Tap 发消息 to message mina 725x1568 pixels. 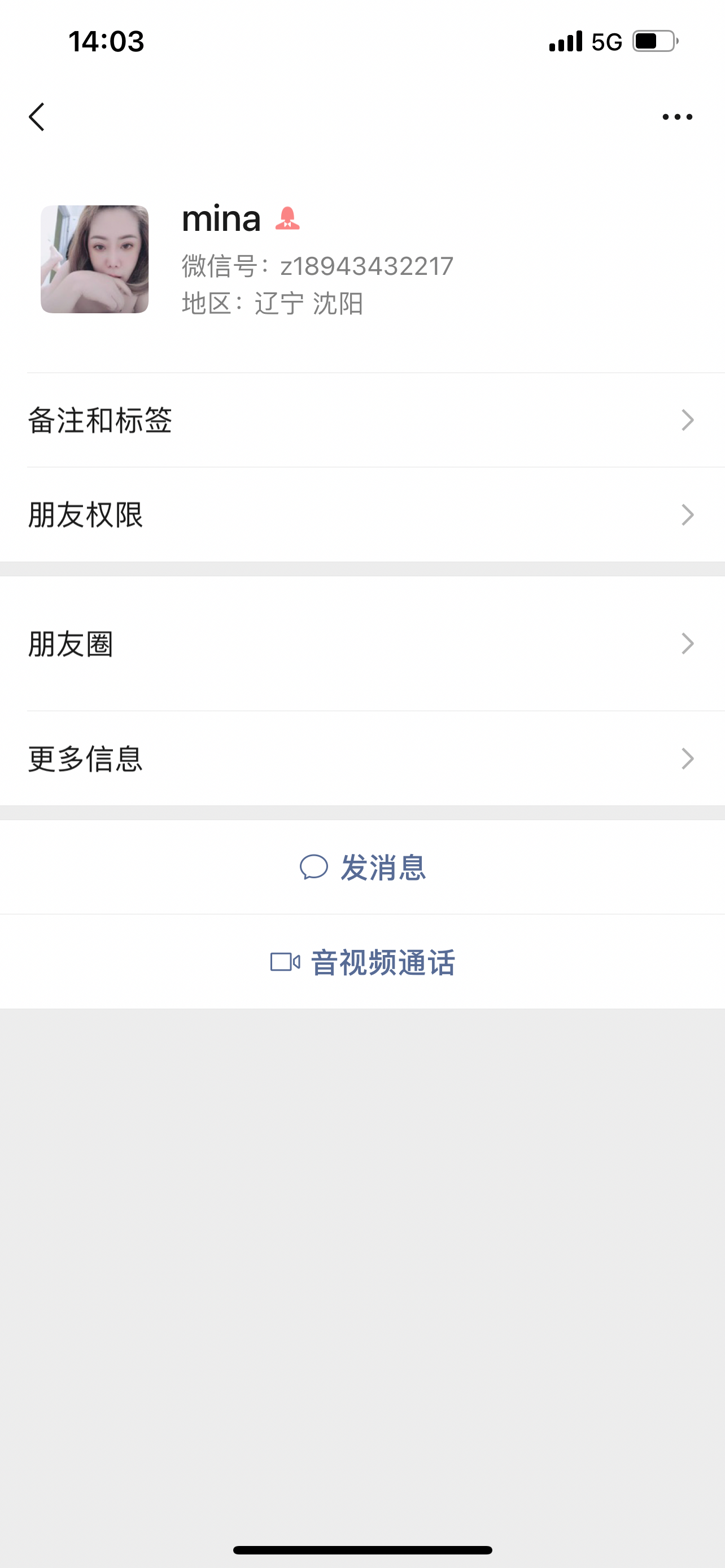pyautogui.click(x=363, y=868)
